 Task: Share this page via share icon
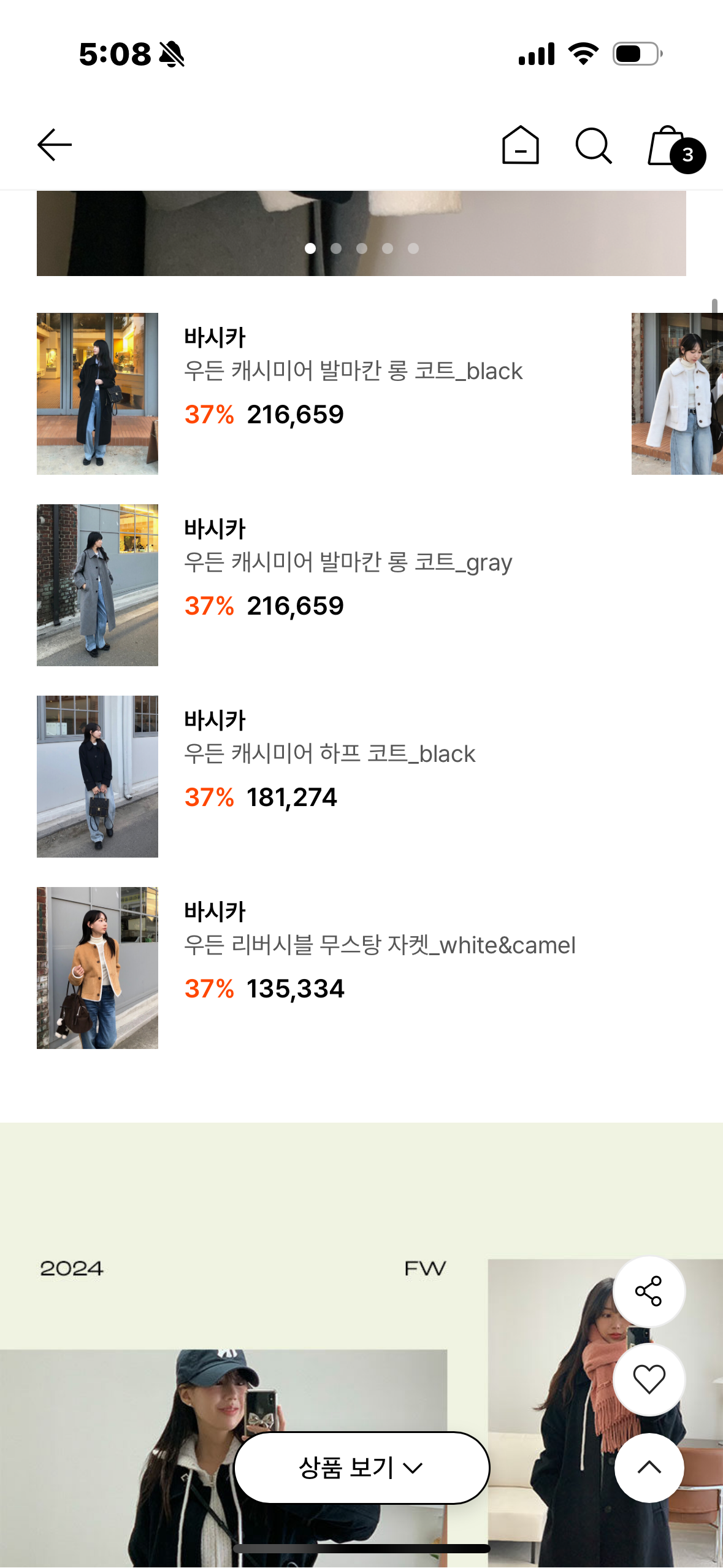pyautogui.click(x=648, y=1291)
